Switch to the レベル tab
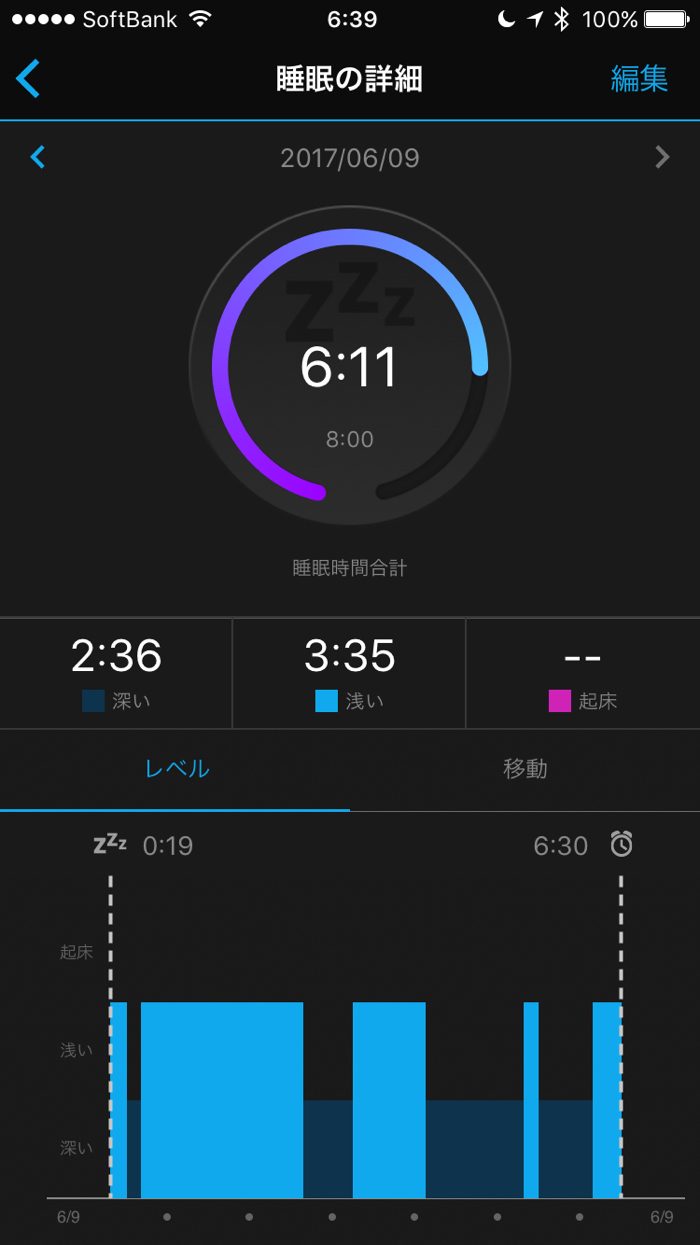 point(176,769)
